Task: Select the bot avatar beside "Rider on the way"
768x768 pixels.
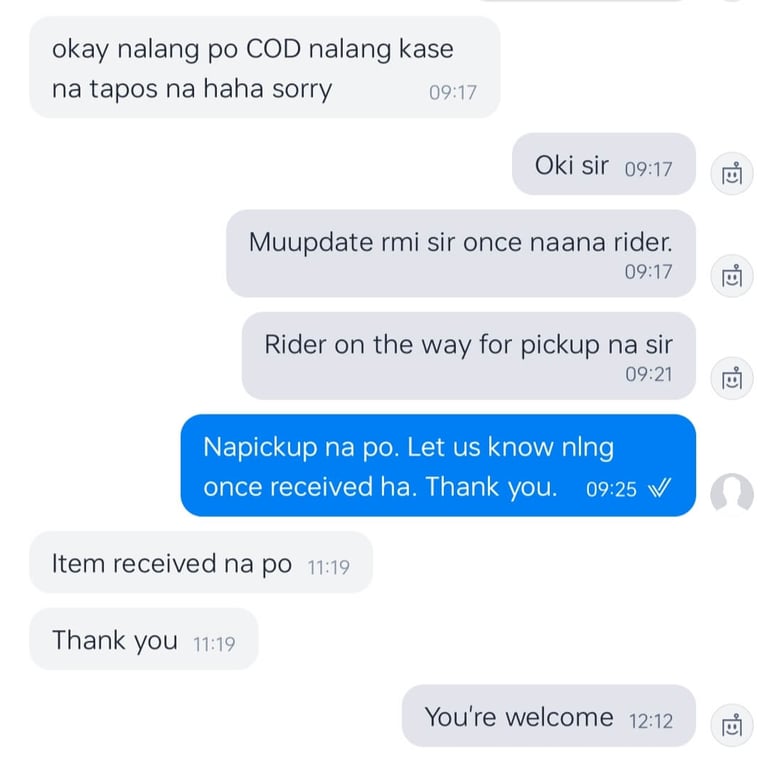Action: click(732, 378)
